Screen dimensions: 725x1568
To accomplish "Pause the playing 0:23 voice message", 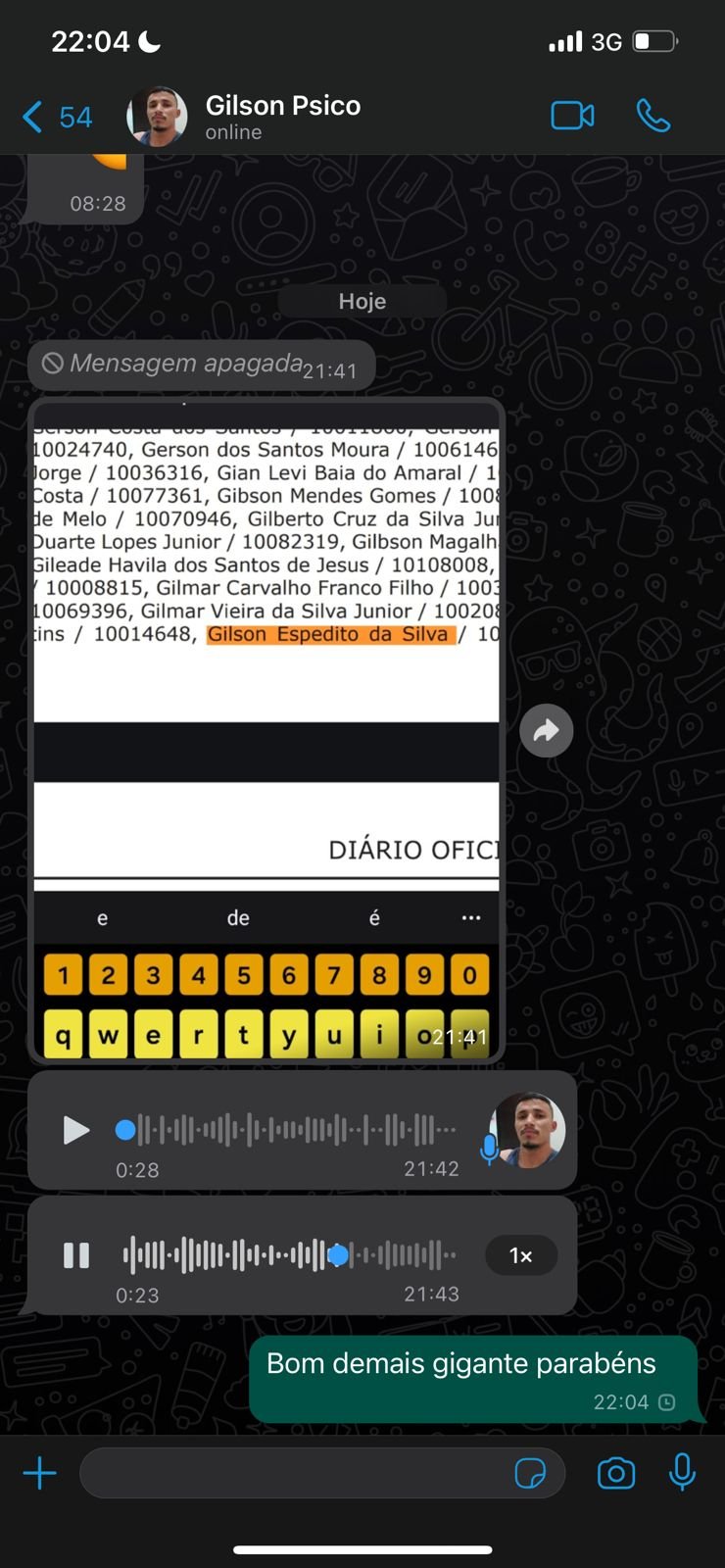I will coord(76,1255).
